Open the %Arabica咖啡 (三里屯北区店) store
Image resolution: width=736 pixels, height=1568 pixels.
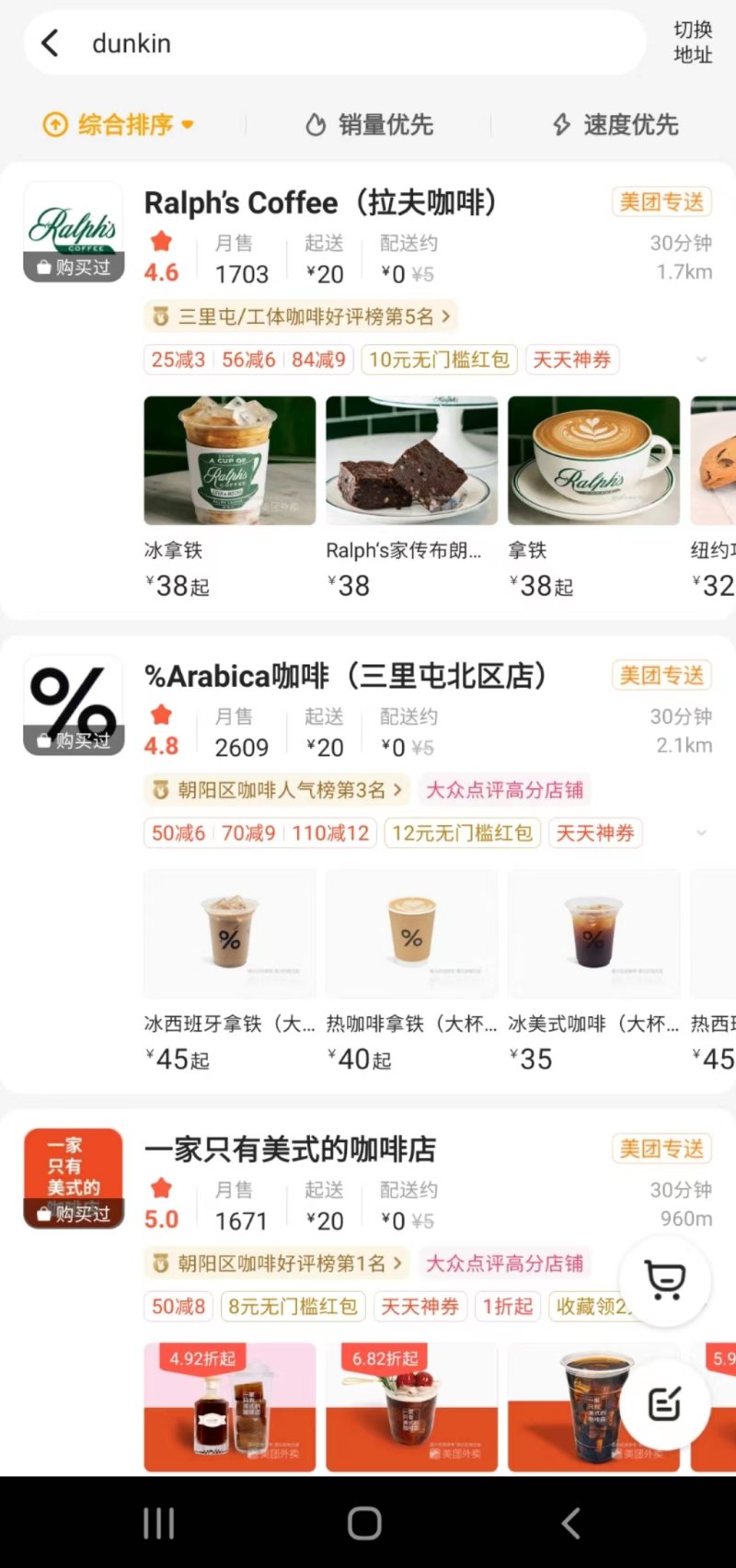[x=346, y=676]
